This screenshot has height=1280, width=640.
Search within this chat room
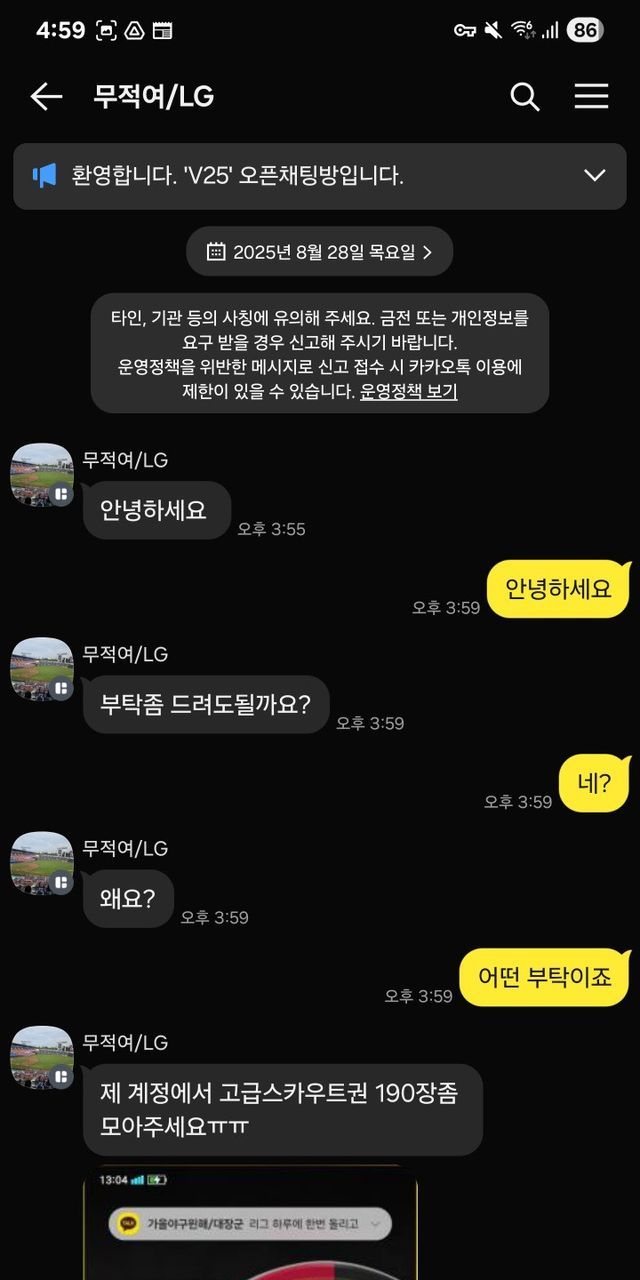point(525,96)
